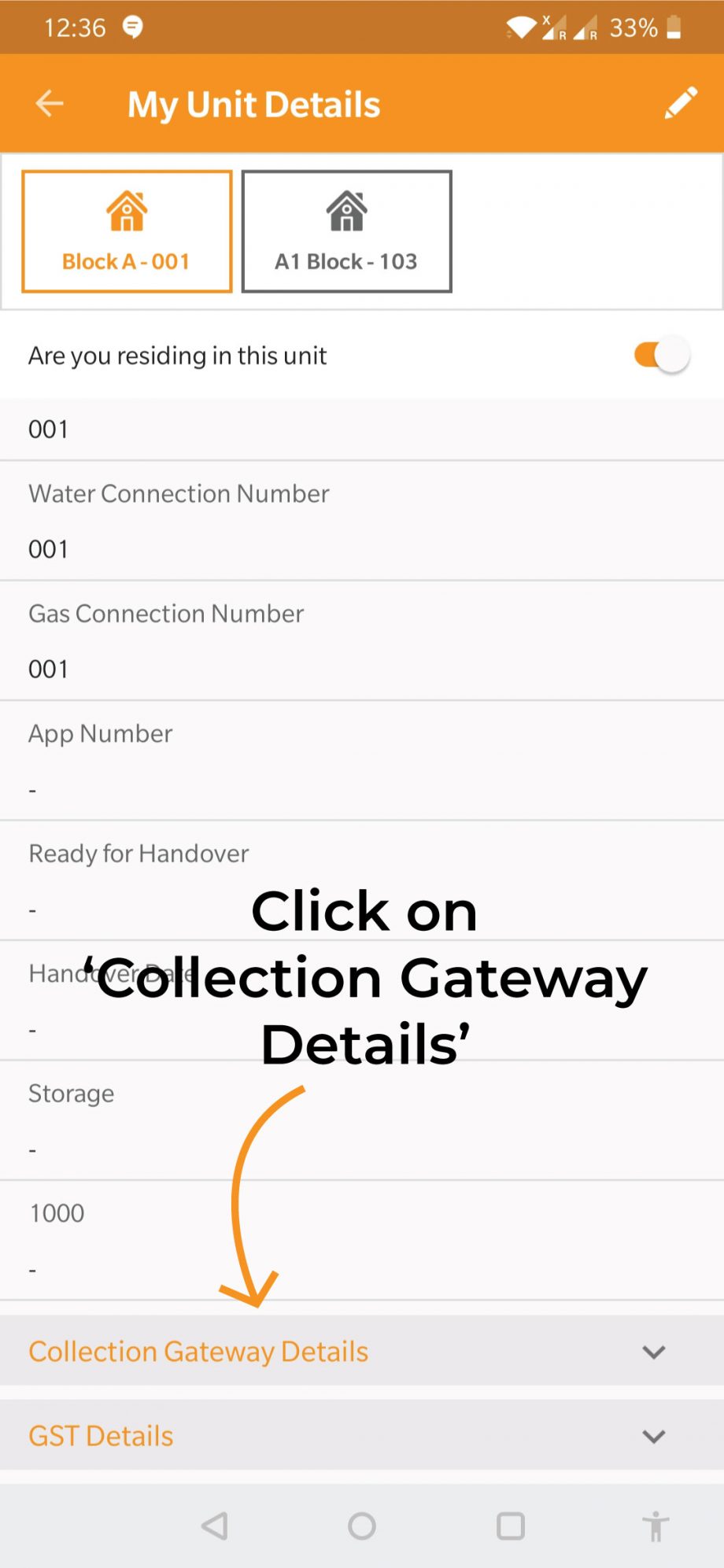Click the Collection Gateway Details heading
The width and height of the screenshot is (724, 1568).
[198, 1351]
